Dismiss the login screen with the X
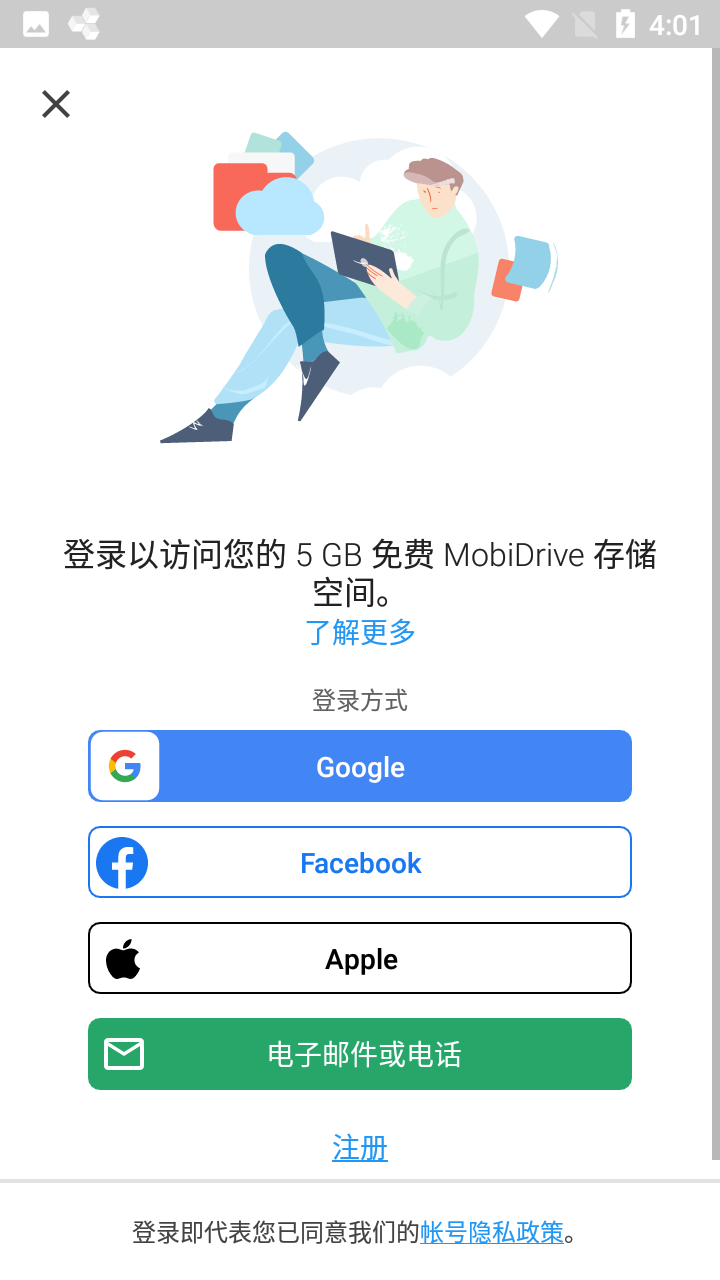The width and height of the screenshot is (720, 1280). (55, 104)
